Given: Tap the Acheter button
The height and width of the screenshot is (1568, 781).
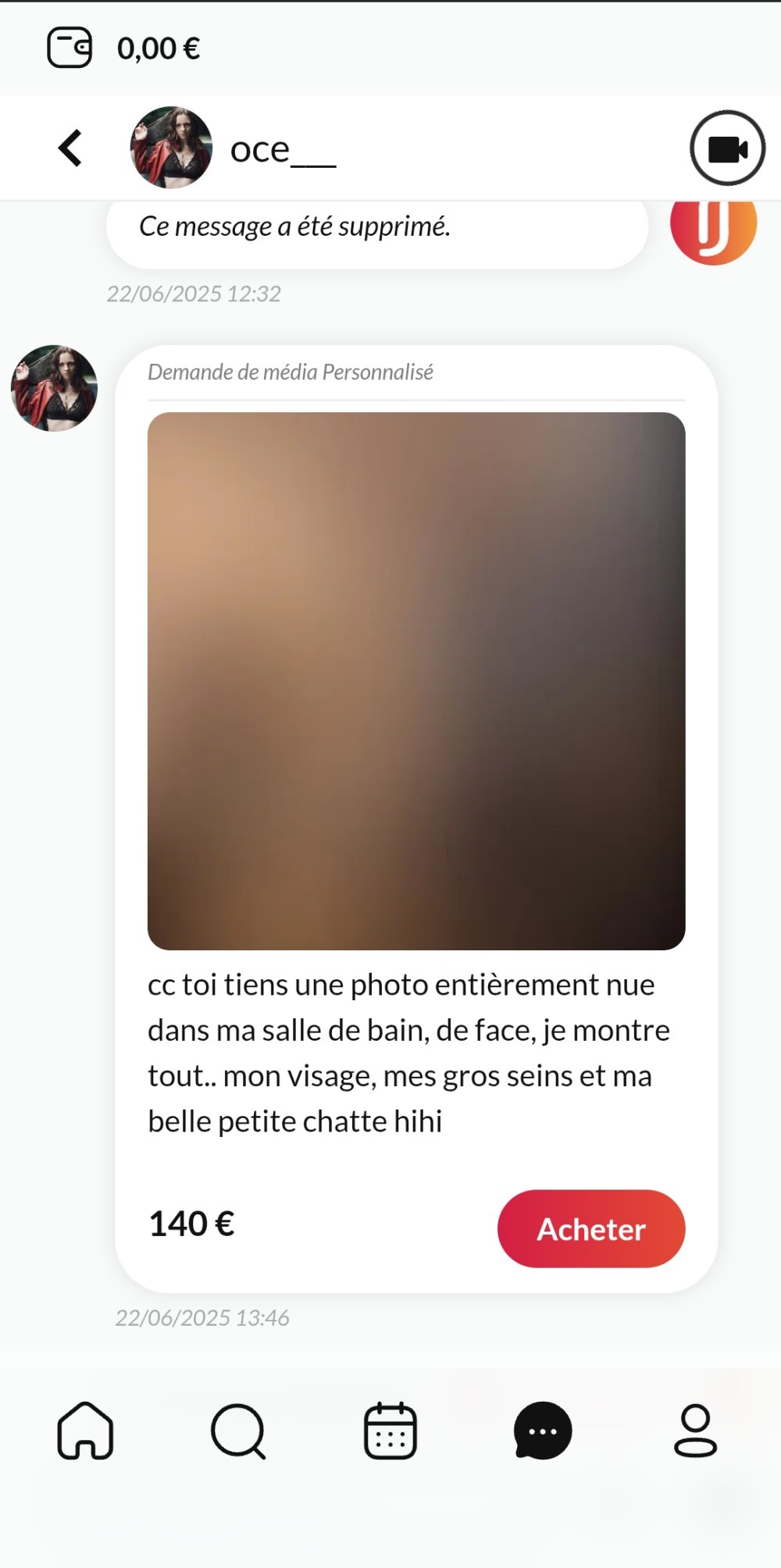Looking at the screenshot, I should click(590, 1228).
